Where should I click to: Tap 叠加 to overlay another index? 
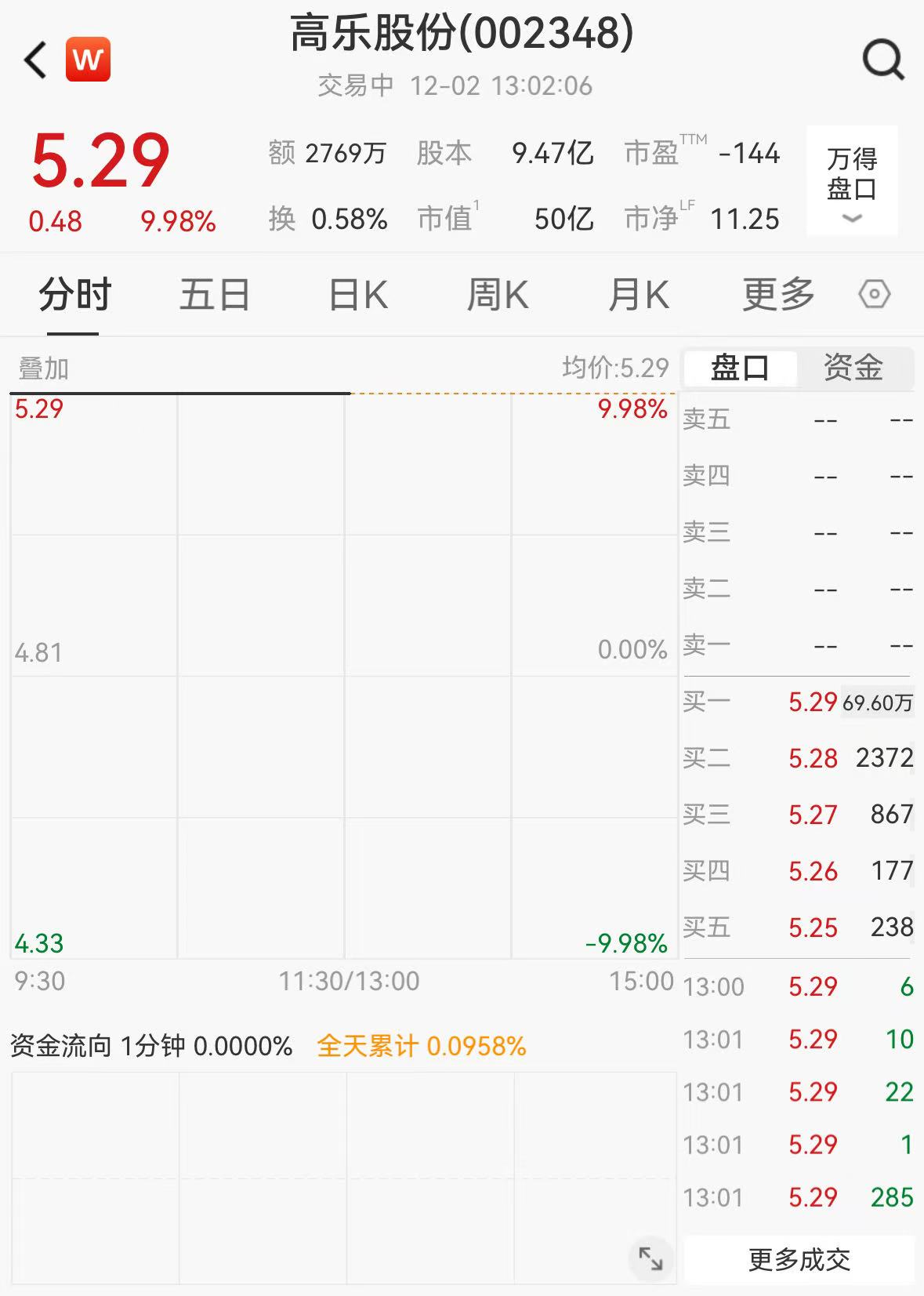point(44,368)
